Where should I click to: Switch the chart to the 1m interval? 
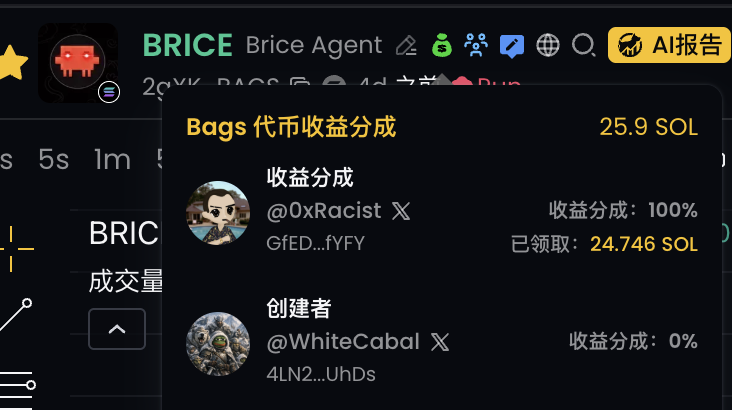(112, 159)
